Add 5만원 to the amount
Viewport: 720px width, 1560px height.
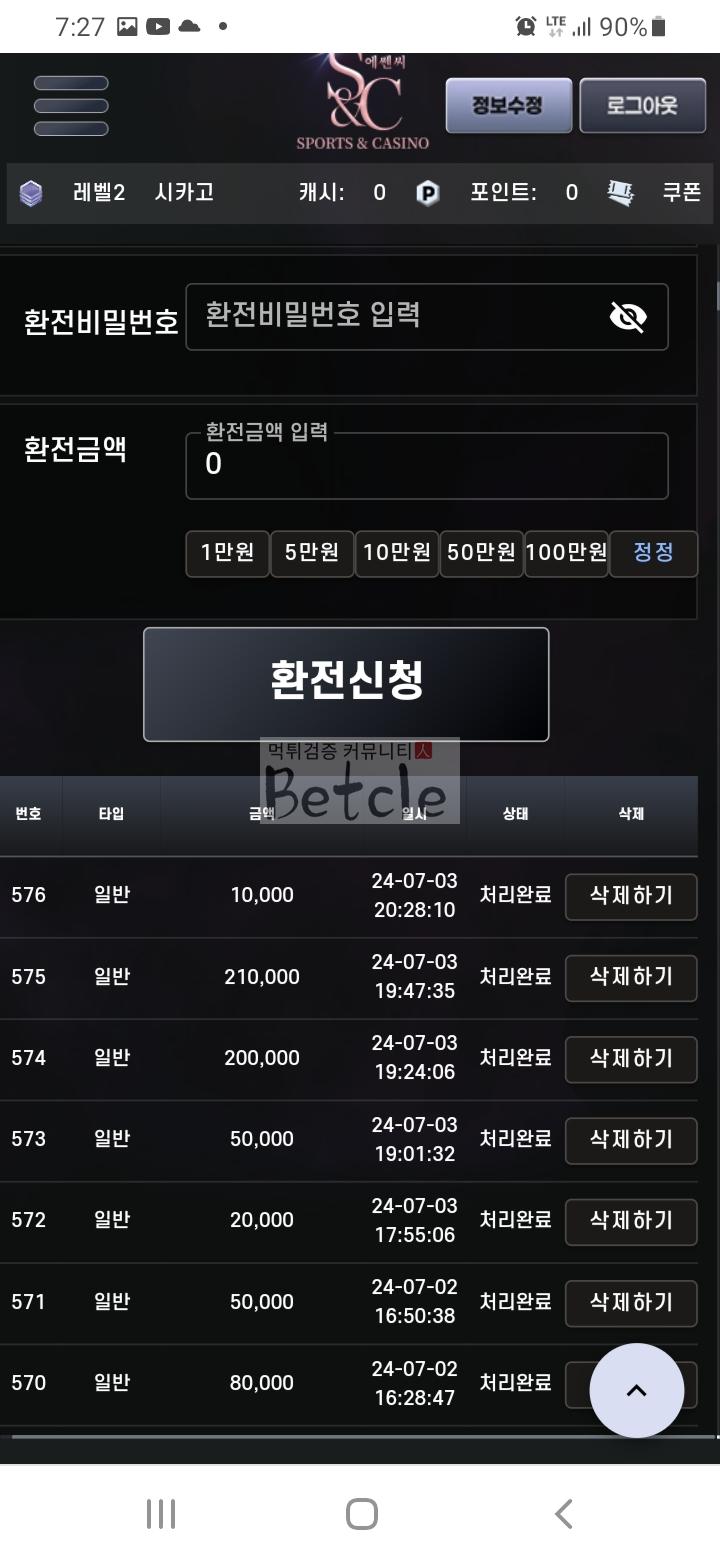coord(312,553)
